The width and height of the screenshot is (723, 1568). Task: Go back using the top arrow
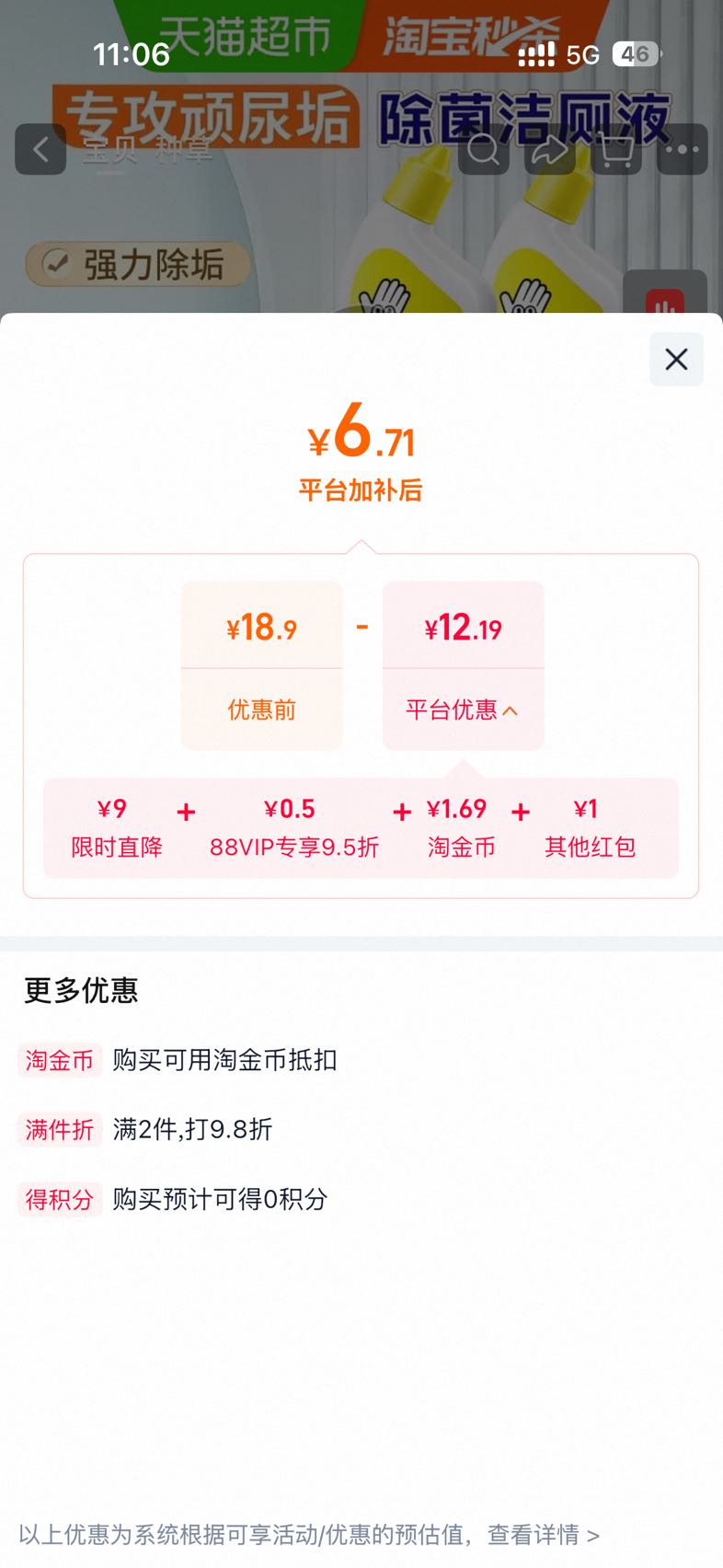click(40, 149)
